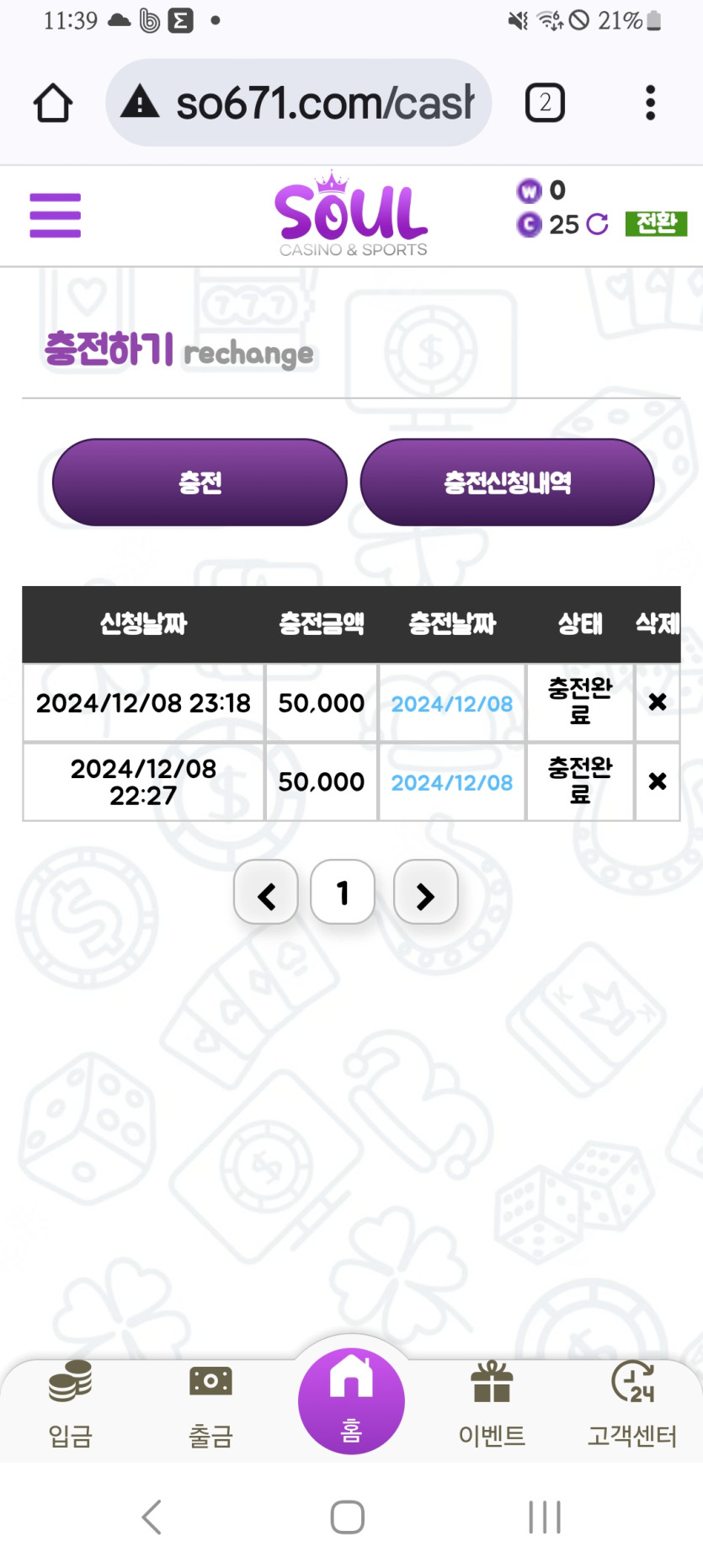Tap the green 전환 button
This screenshot has height=1568, width=703.
[656, 223]
